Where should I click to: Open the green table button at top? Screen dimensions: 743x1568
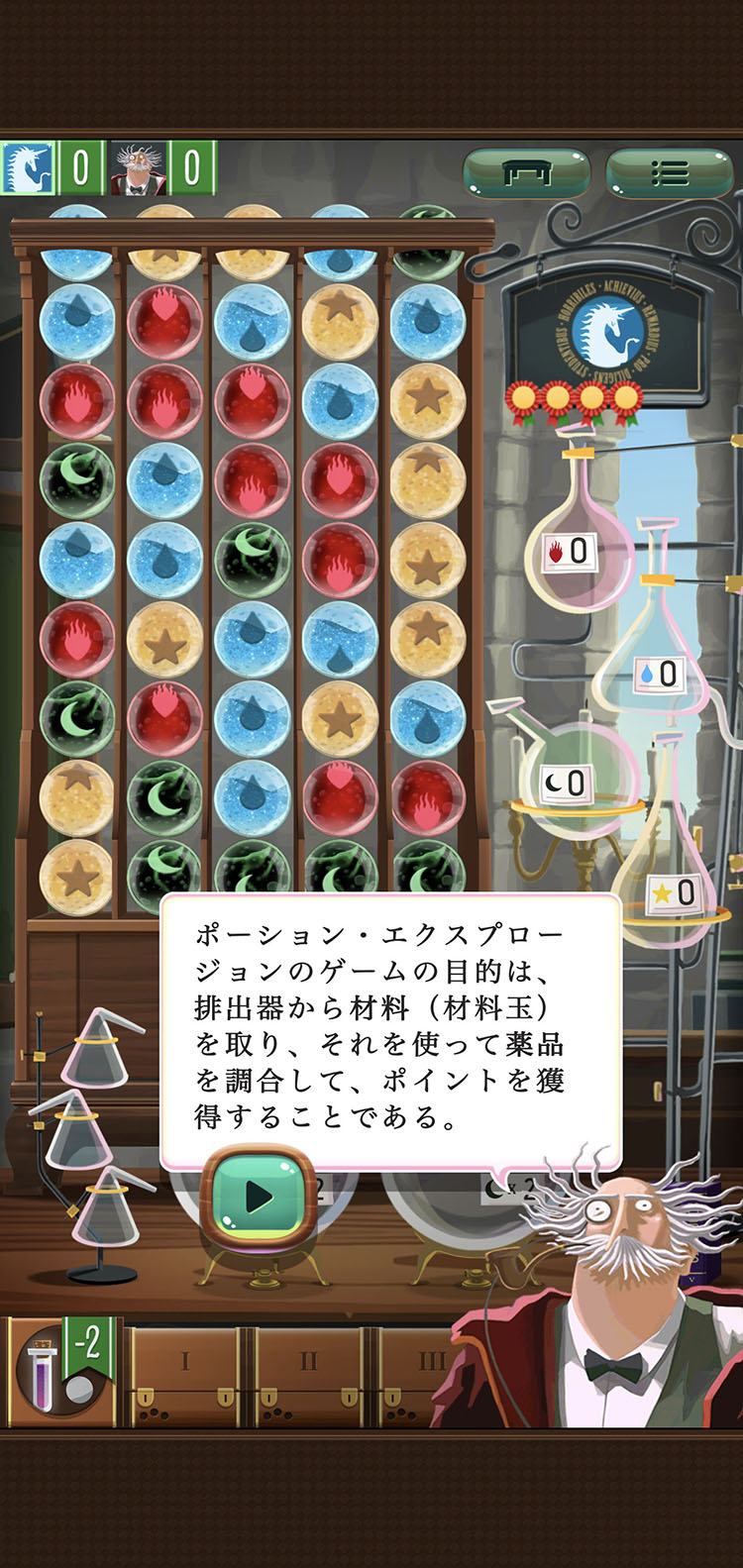click(527, 174)
